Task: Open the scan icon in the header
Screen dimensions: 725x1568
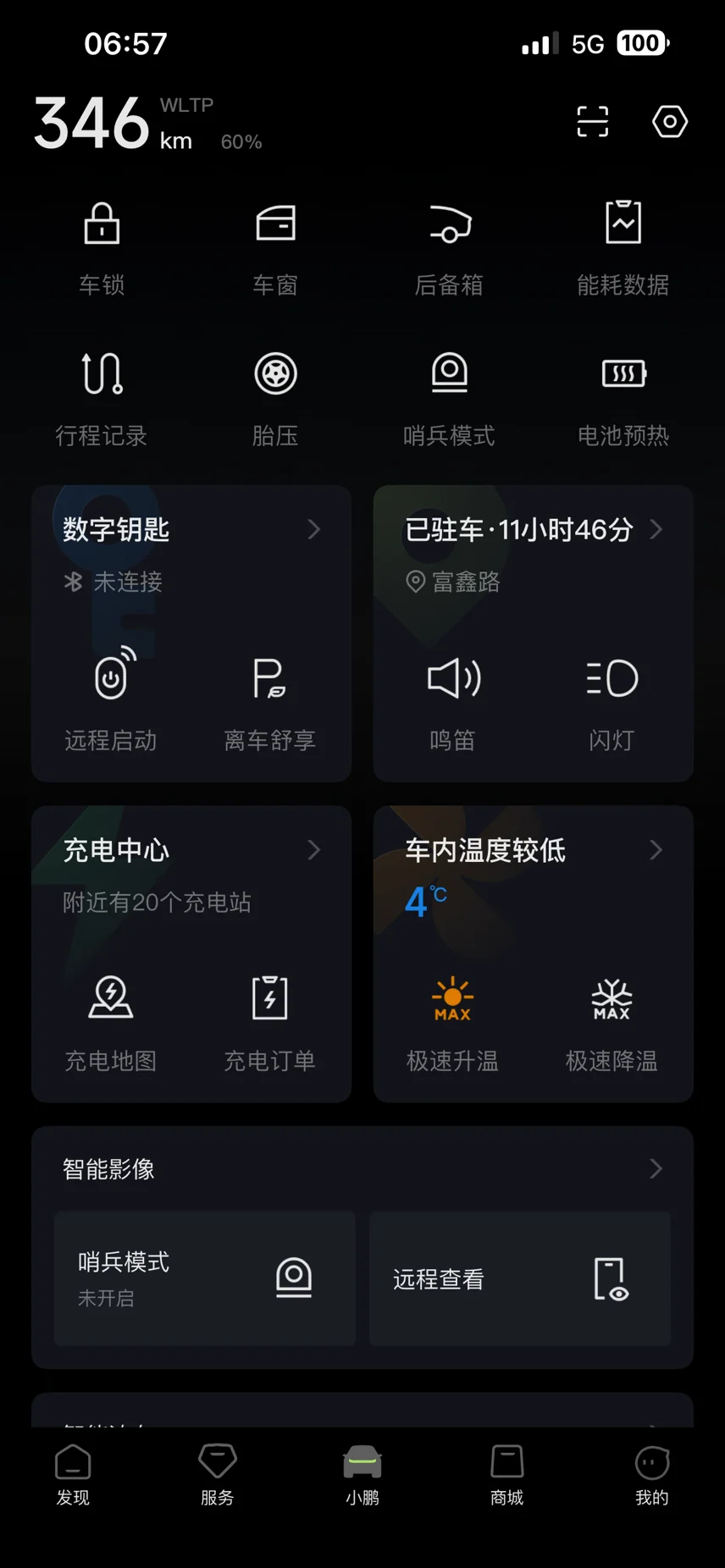Action: tap(592, 122)
